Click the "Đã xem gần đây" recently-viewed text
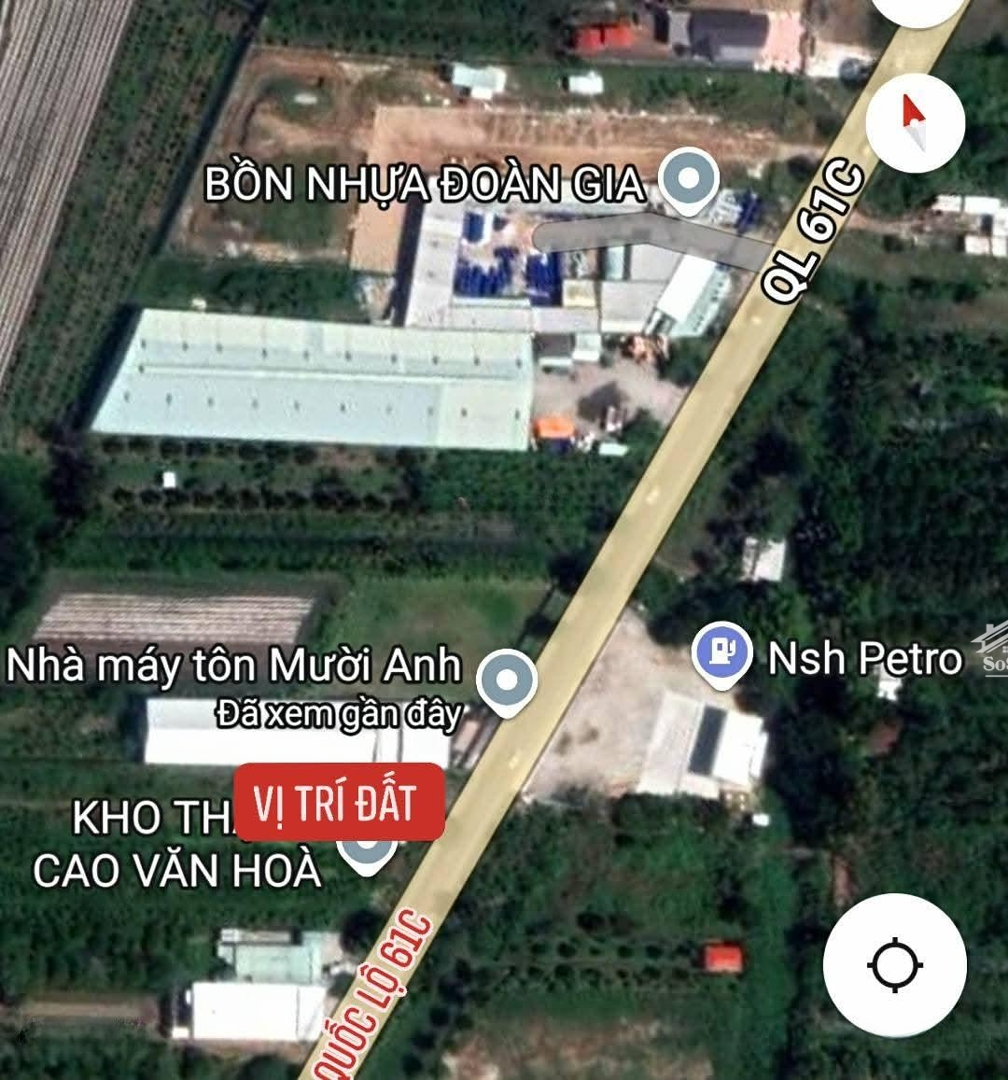Viewport: 1008px width, 1080px height. click(x=339, y=712)
